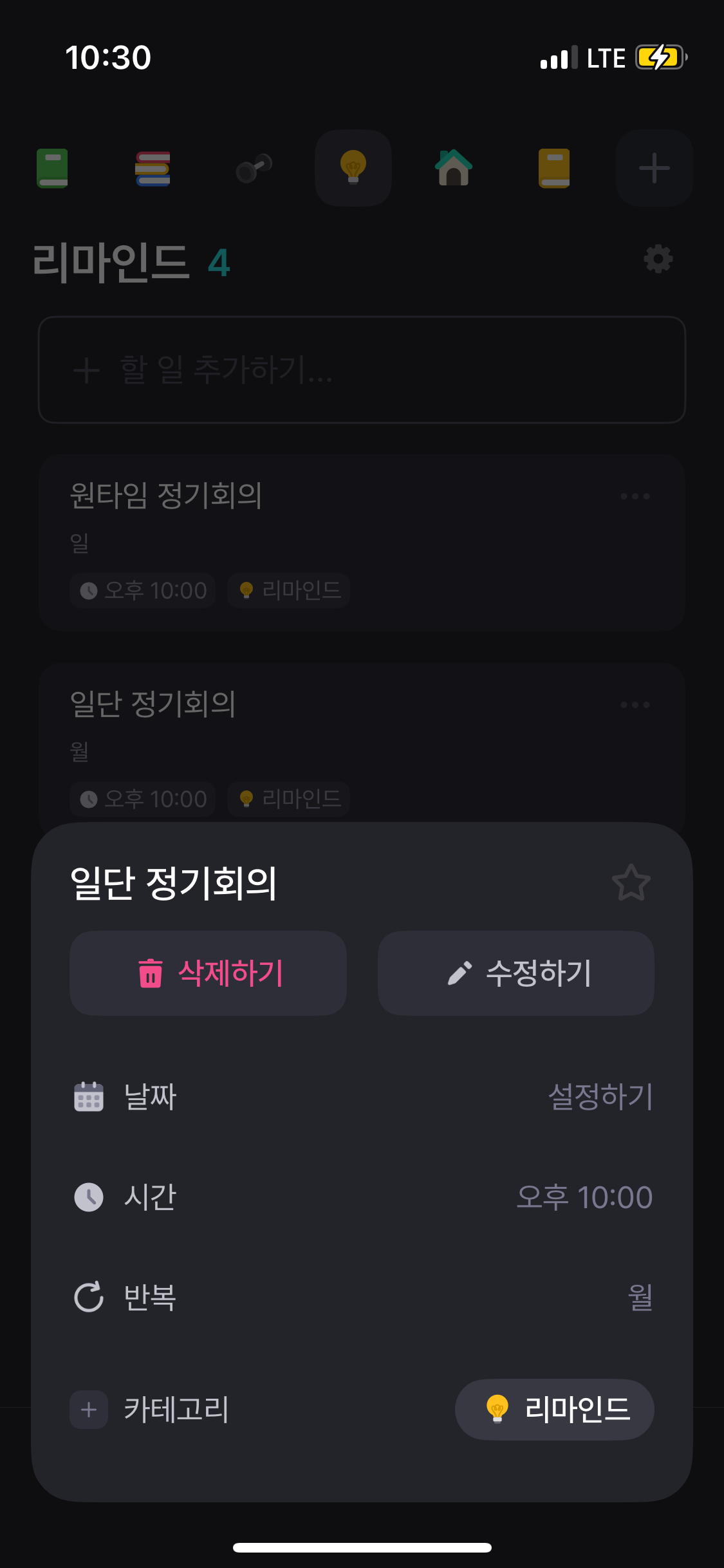The height and width of the screenshot is (1568, 724).
Task: Add a category with plus icon
Action: coord(89,1410)
